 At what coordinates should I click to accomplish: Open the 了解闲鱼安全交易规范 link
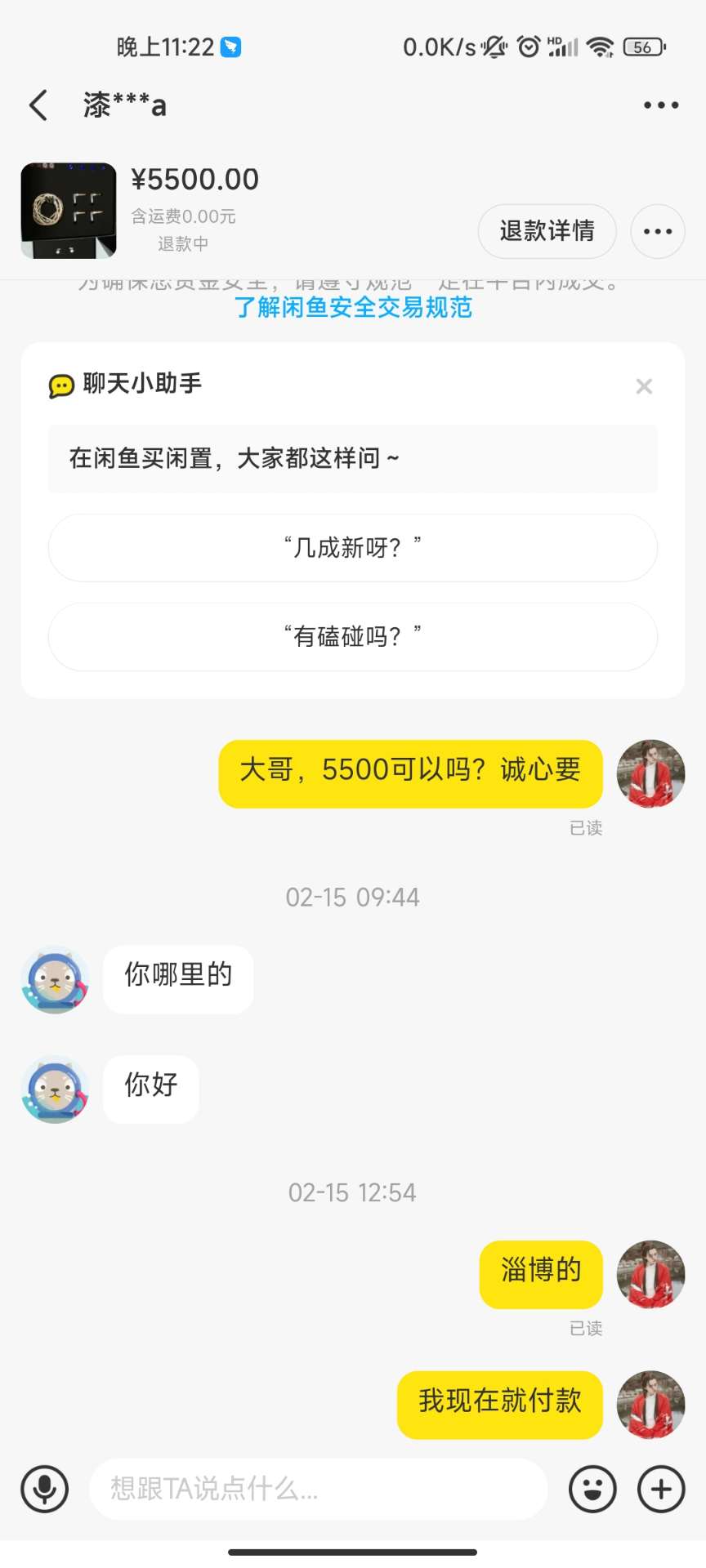353,308
